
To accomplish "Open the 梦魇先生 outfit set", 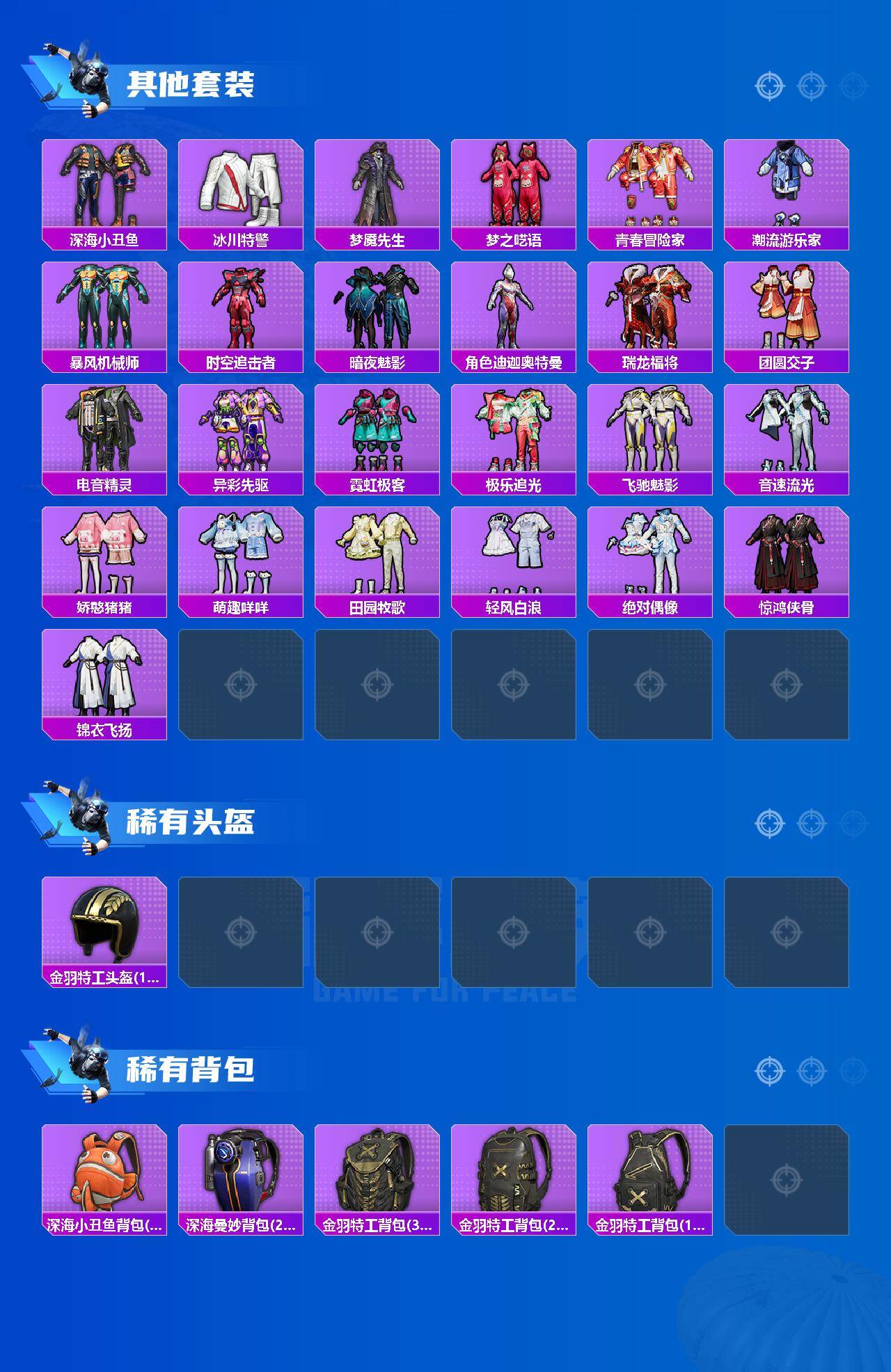I will (378, 188).
